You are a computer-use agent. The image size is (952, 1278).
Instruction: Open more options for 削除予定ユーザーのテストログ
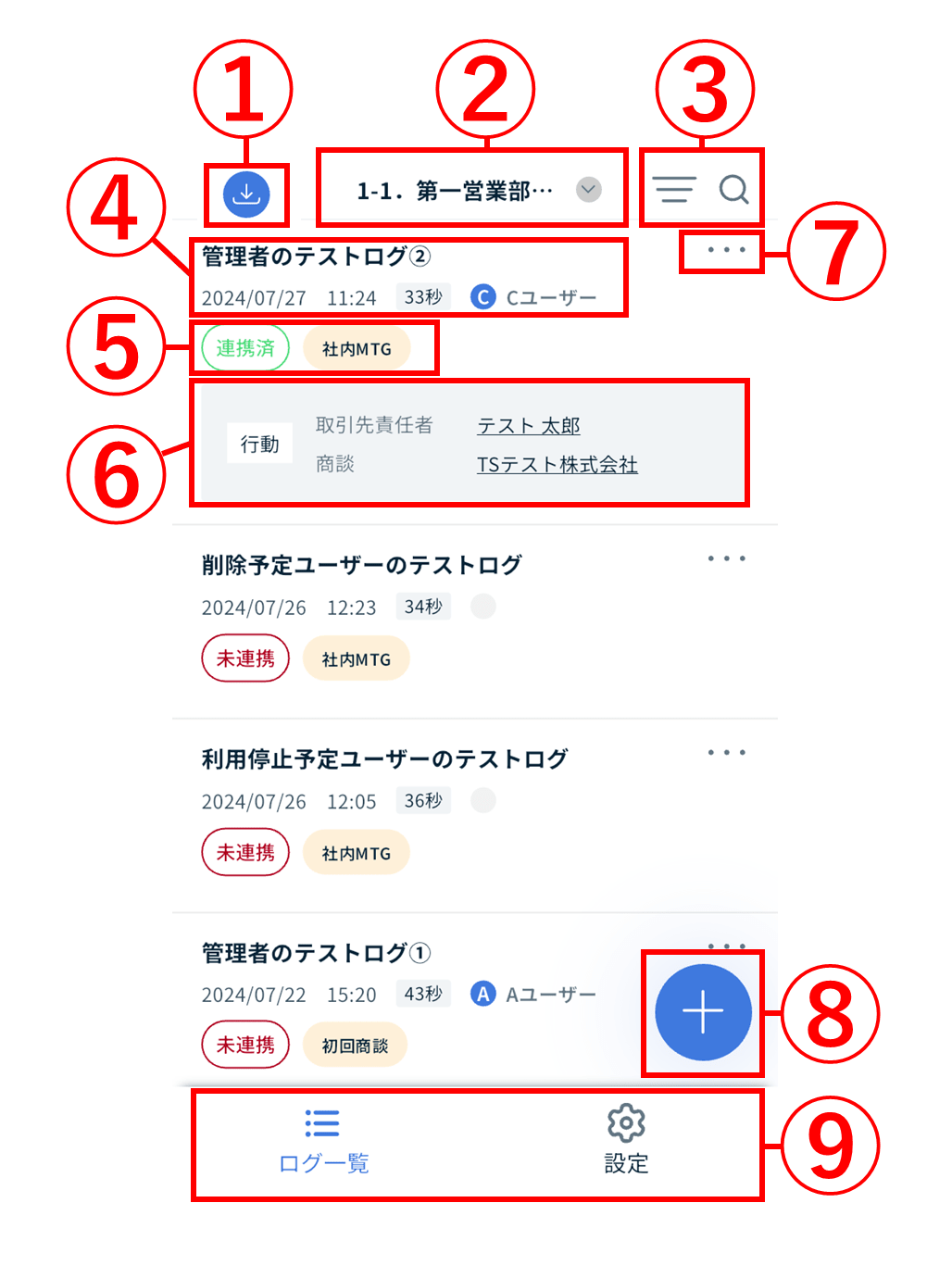pos(726,558)
